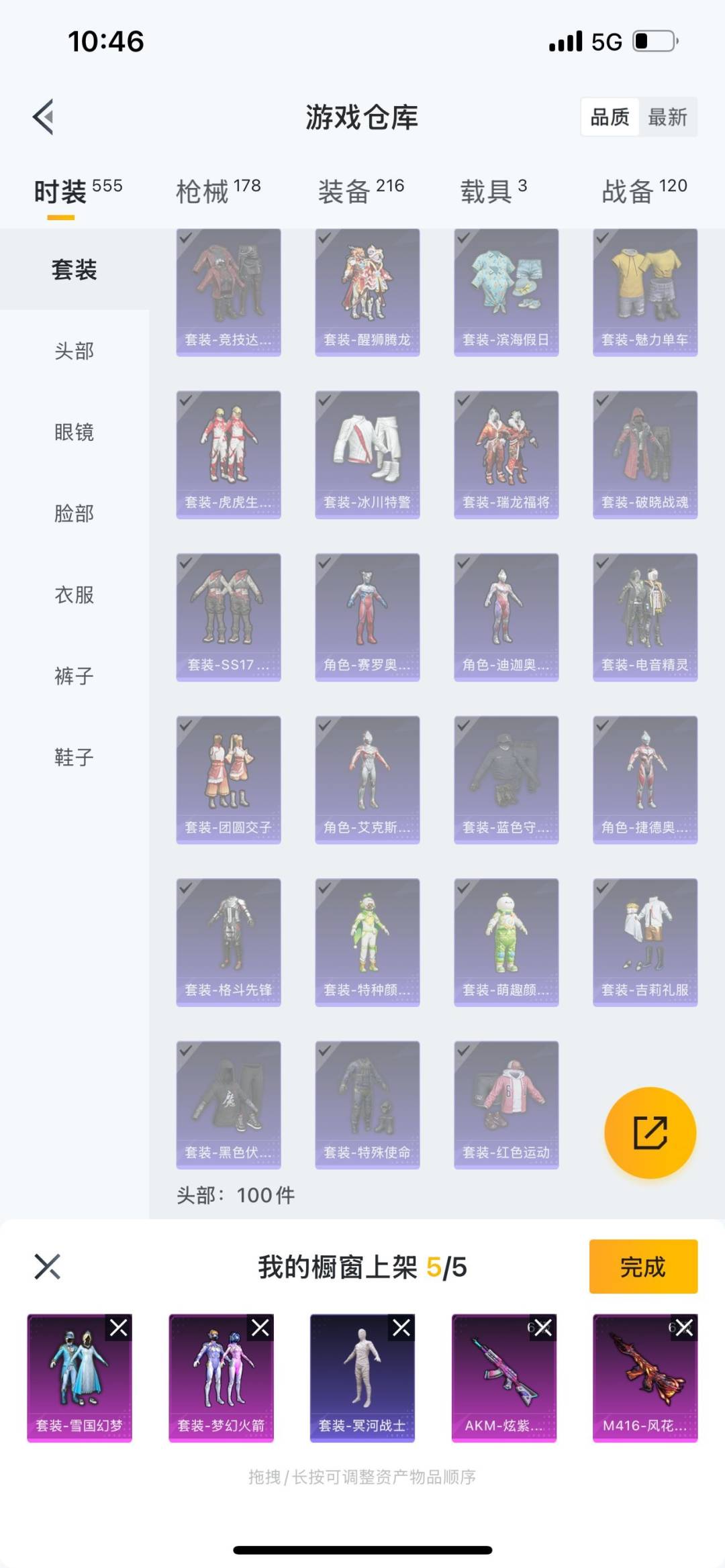
Task: Remove 套装-雪国幻梦 from showcase
Action: pyautogui.click(x=119, y=1327)
